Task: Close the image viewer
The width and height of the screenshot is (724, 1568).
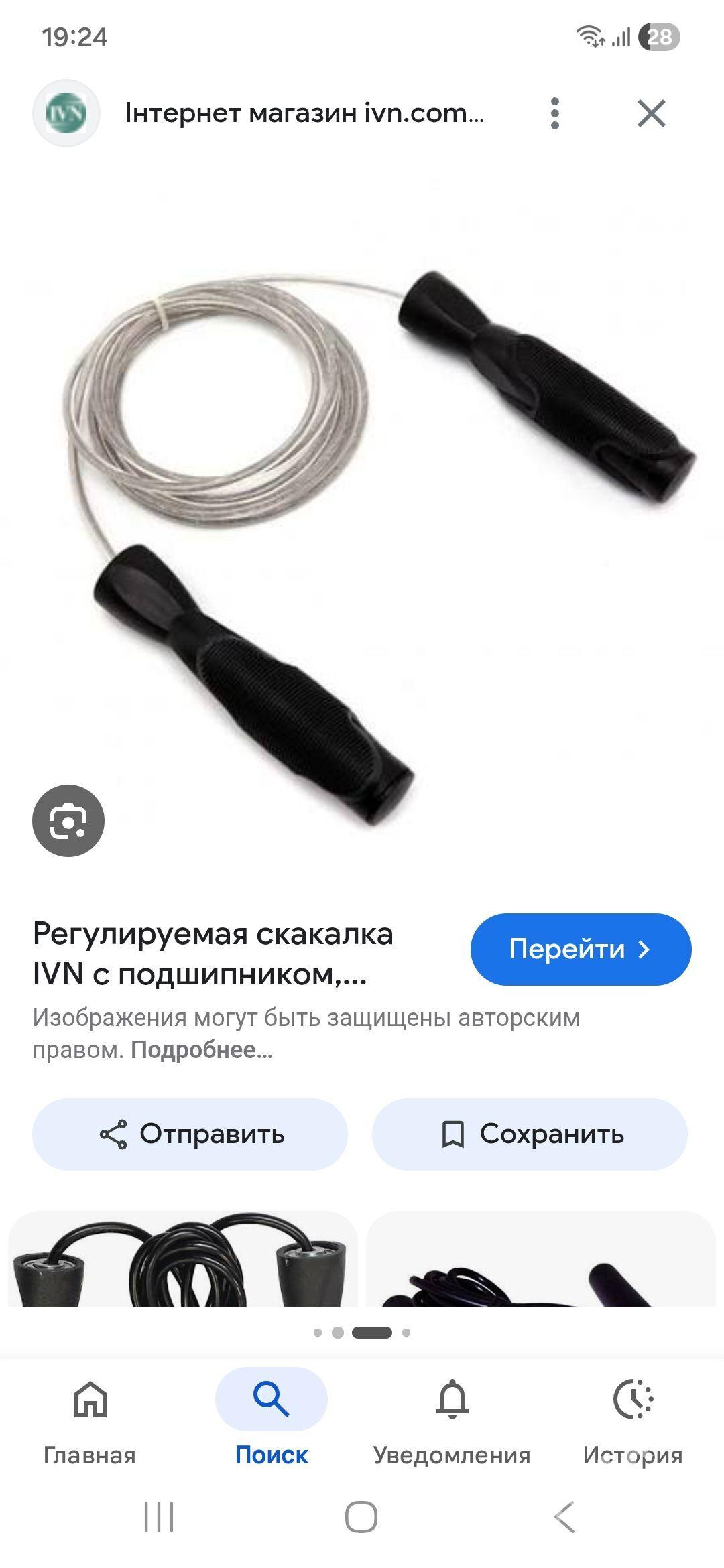Action: point(651,113)
